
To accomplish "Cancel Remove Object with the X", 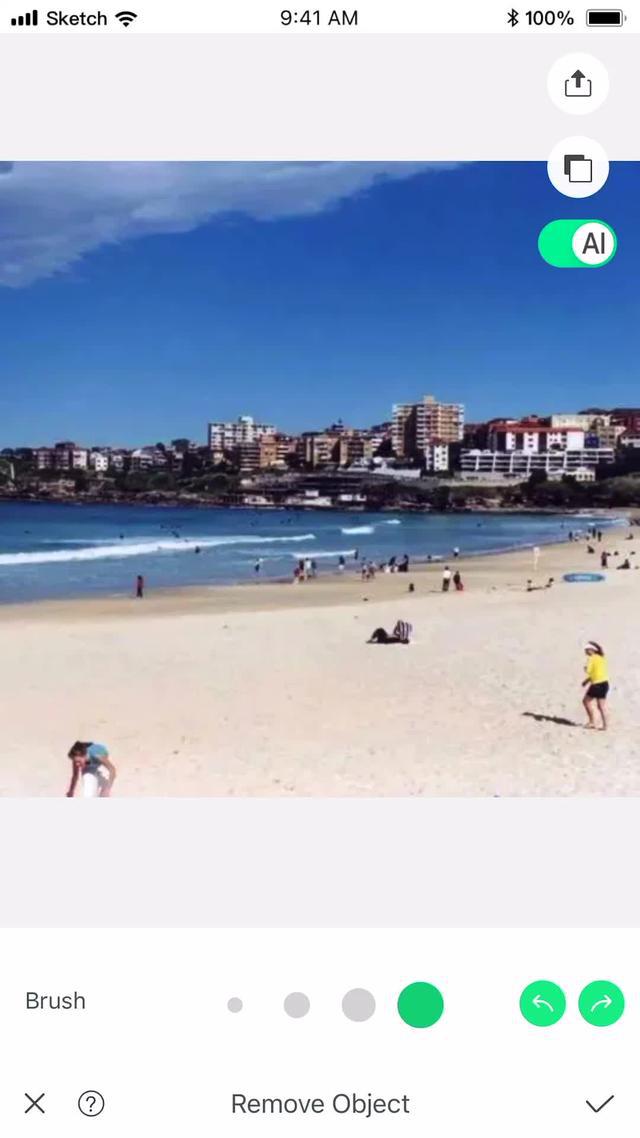I will [35, 1104].
